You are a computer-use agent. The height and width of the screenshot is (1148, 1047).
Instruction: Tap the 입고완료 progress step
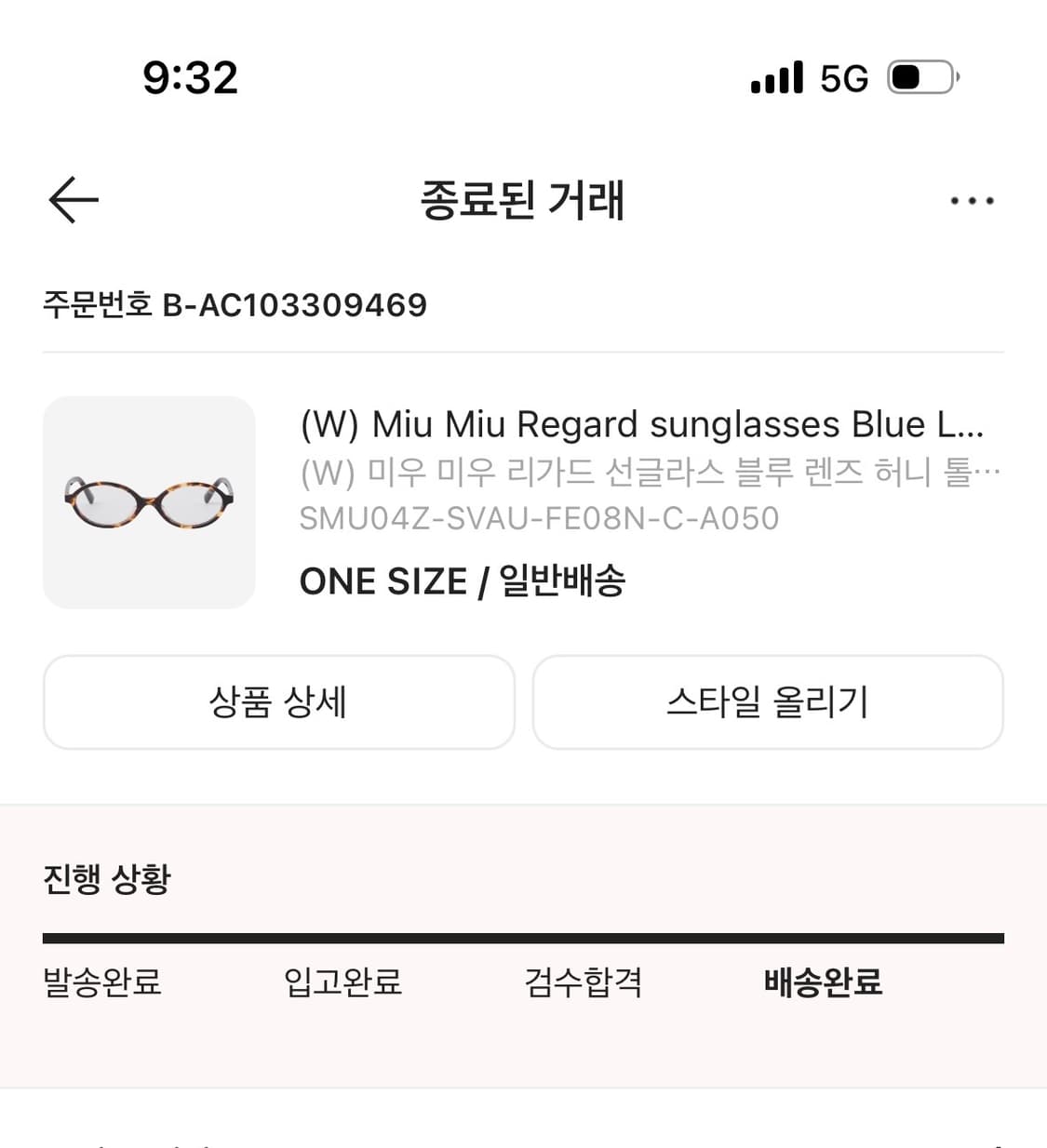342,981
